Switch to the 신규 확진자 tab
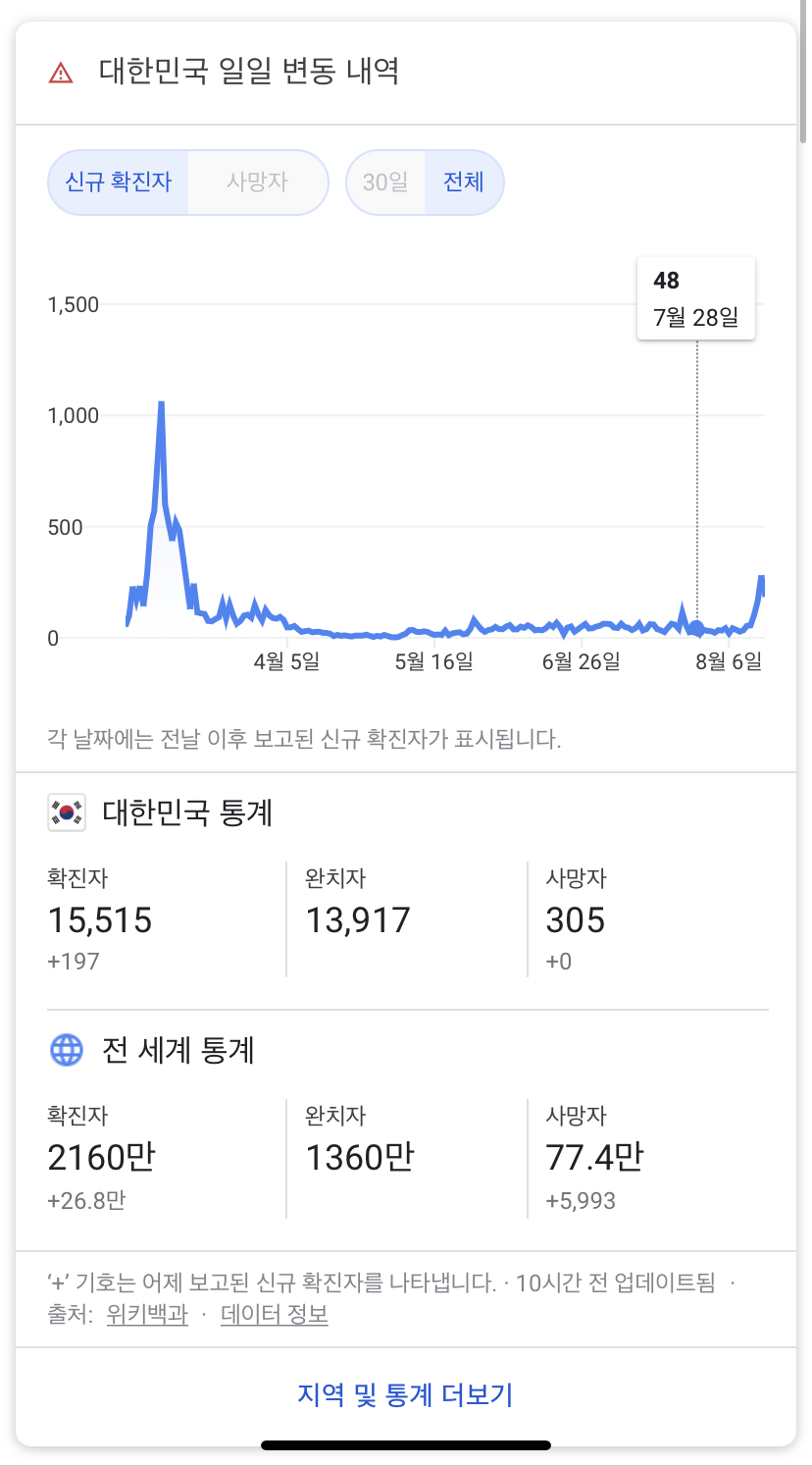 pos(119,182)
